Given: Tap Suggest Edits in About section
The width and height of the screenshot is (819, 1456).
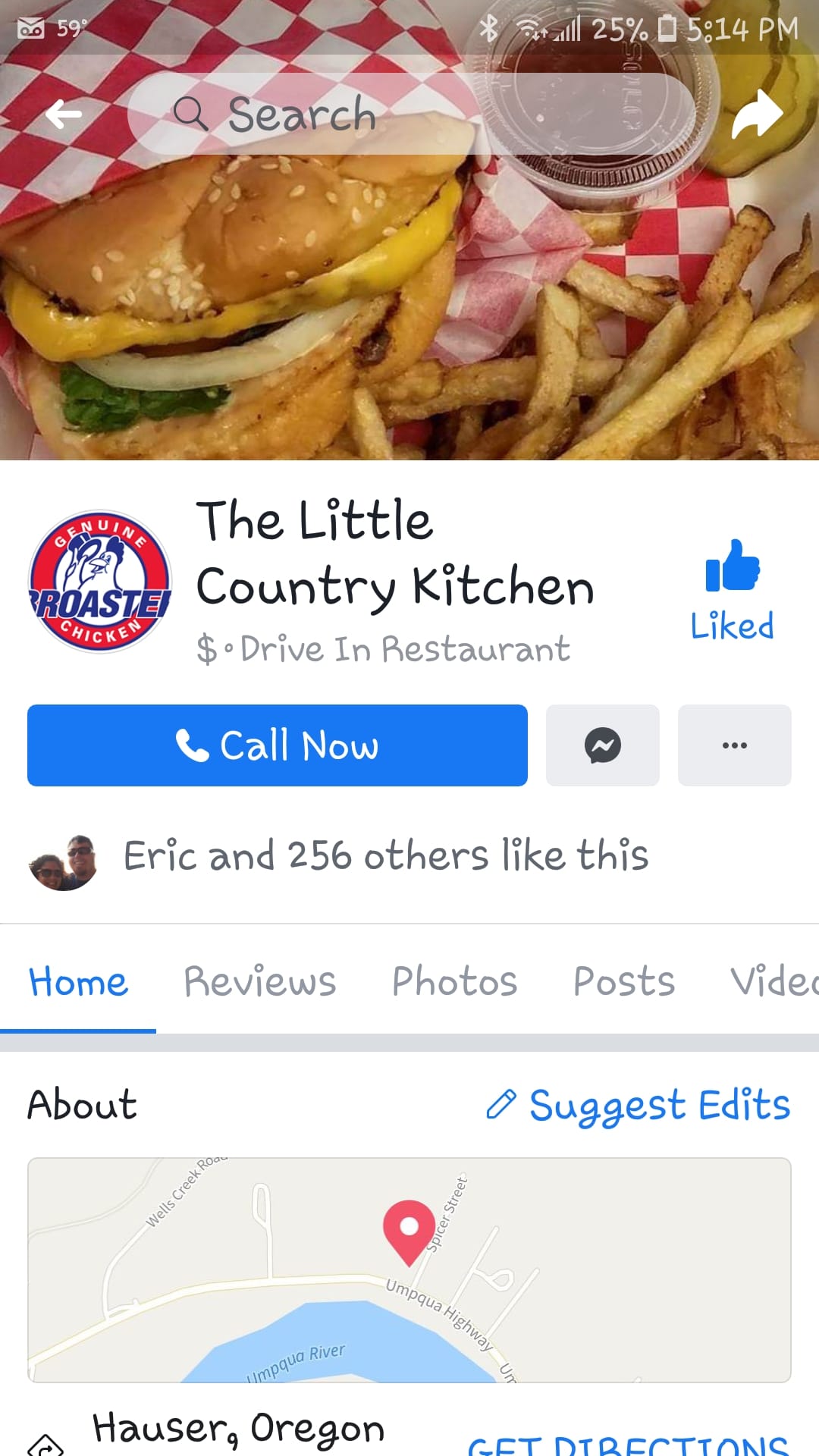Looking at the screenshot, I should tap(639, 1105).
